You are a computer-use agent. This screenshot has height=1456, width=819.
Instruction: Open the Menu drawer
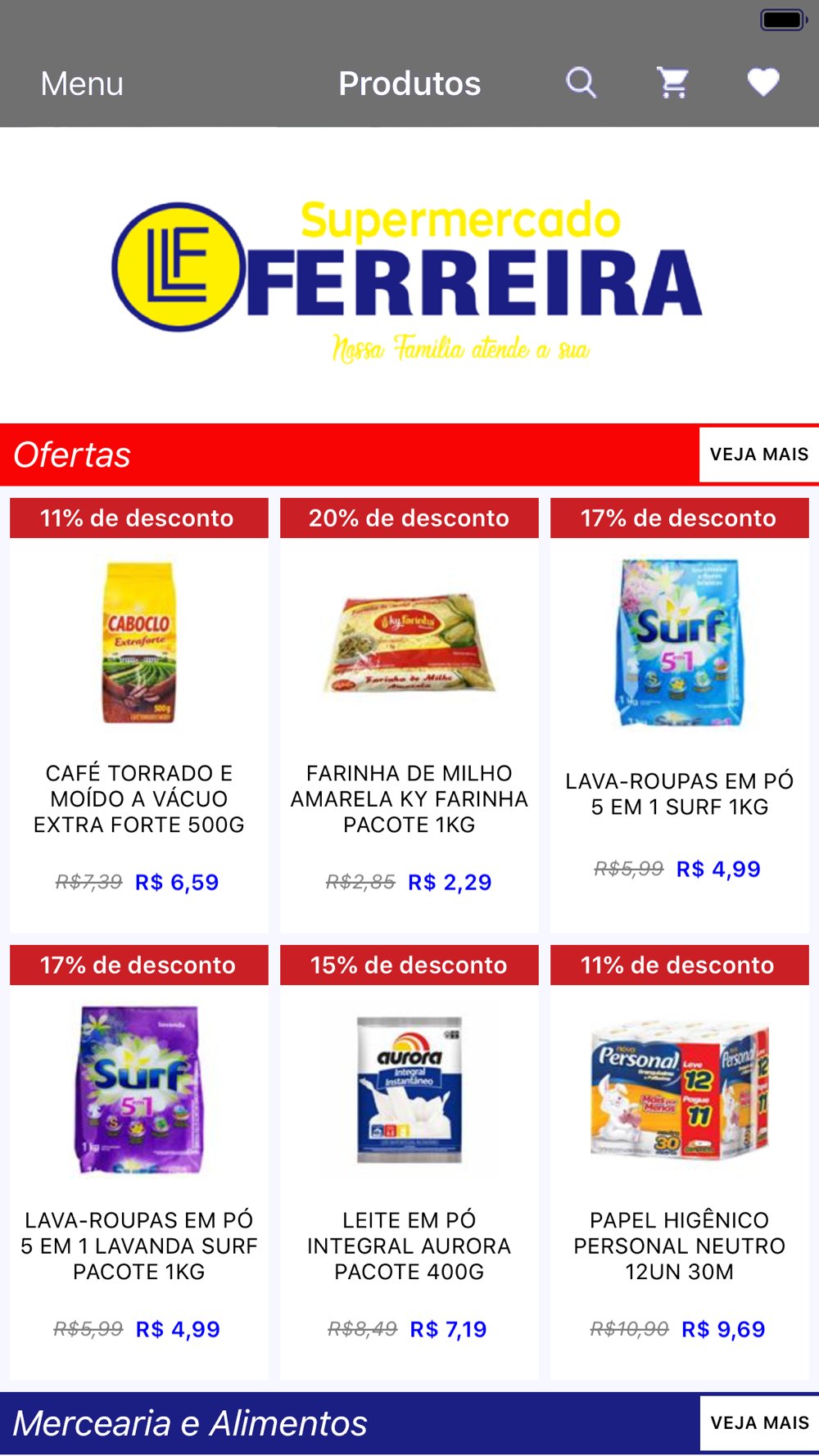pos(82,84)
